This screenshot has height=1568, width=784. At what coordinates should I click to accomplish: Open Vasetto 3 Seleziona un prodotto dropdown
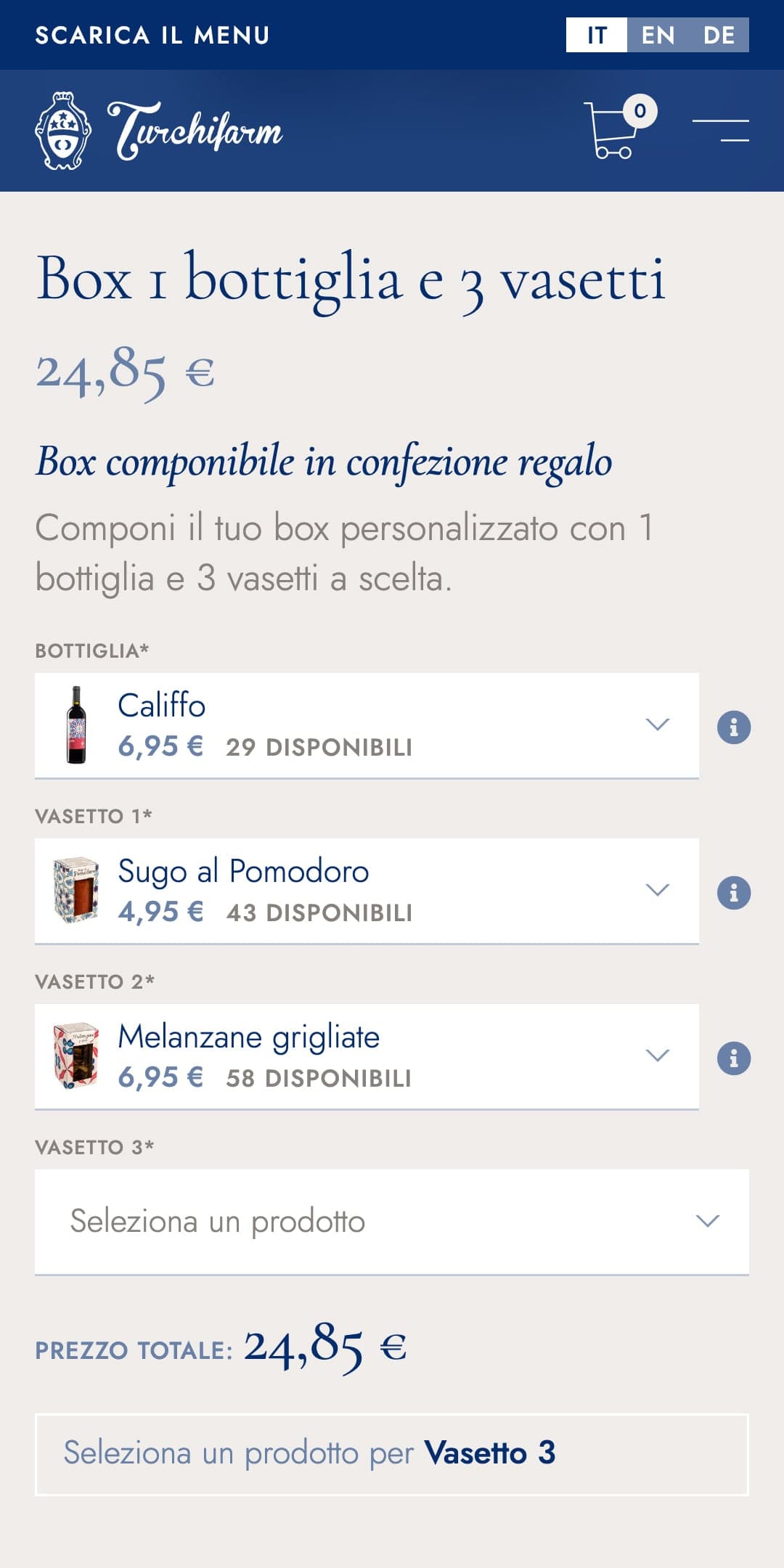[x=392, y=1222]
